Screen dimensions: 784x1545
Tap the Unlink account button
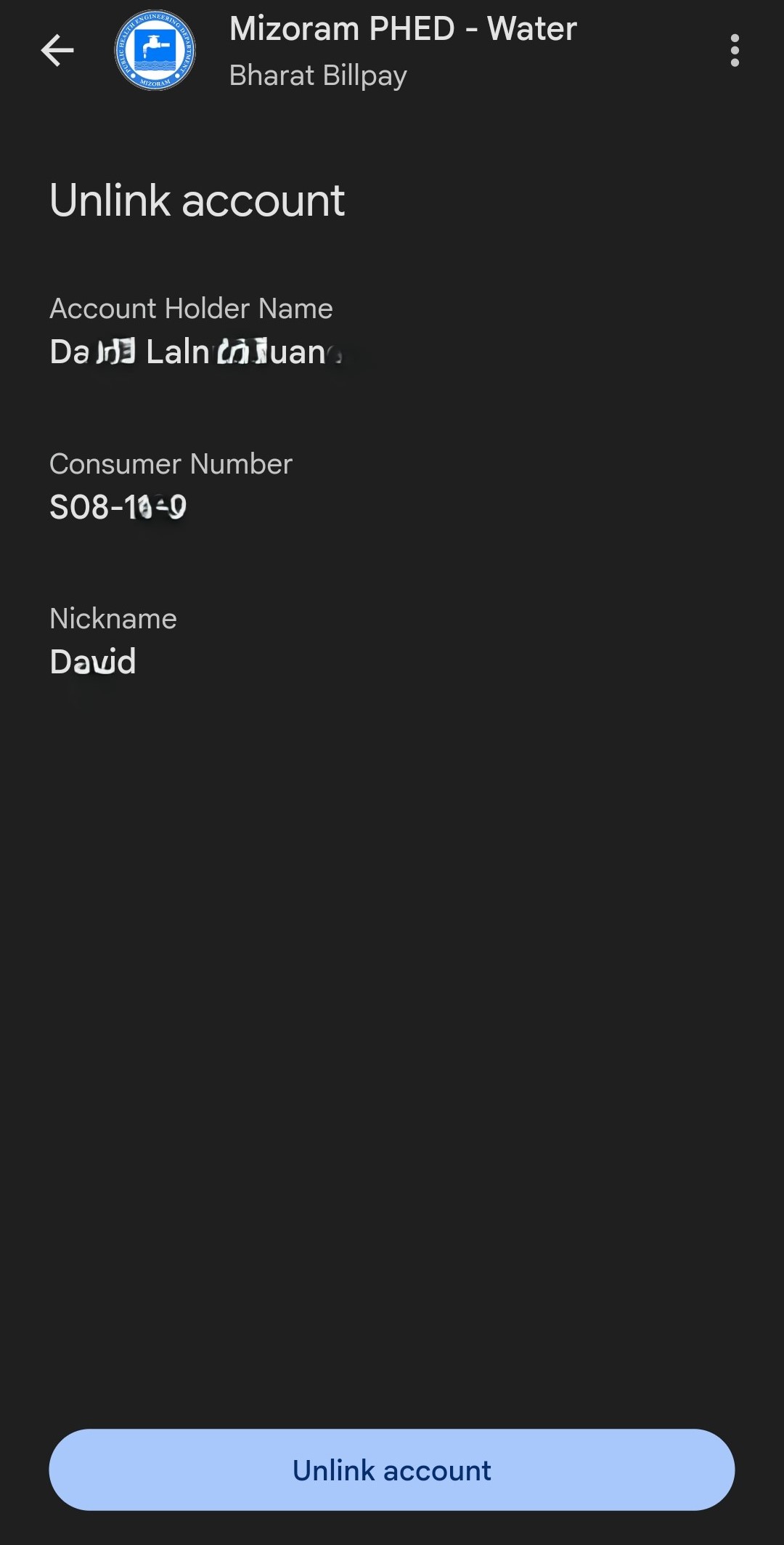click(x=392, y=1469)
